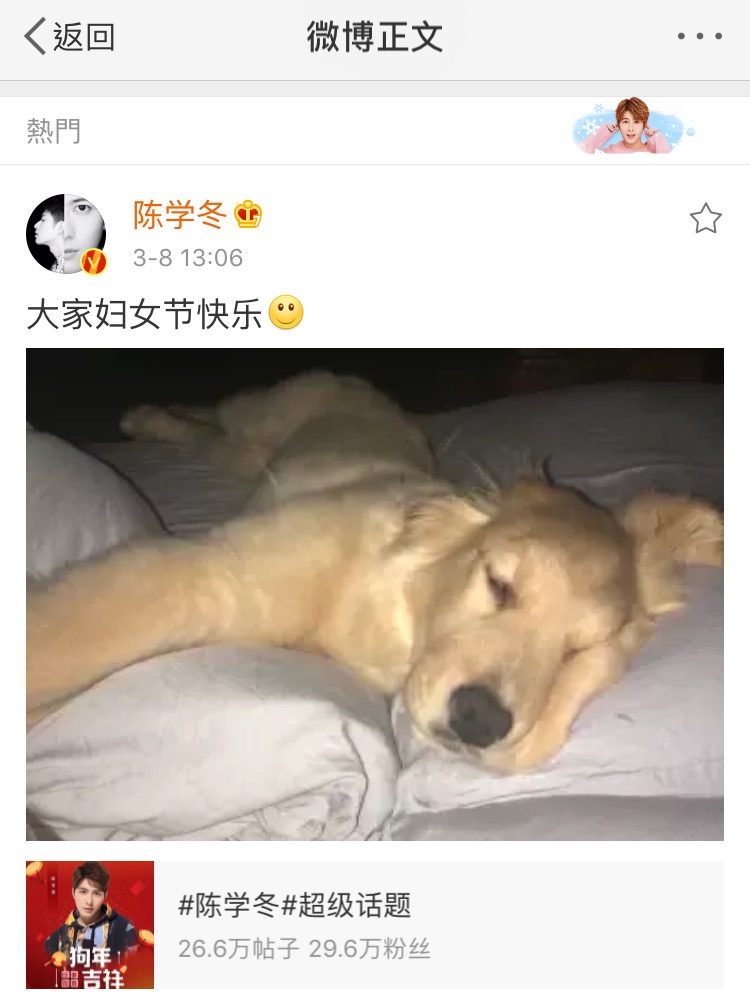Image resolution: width=750 pixels, height=1003 pixels.
Task: Open the three-dot overflow menu
Action: point(699,37)
